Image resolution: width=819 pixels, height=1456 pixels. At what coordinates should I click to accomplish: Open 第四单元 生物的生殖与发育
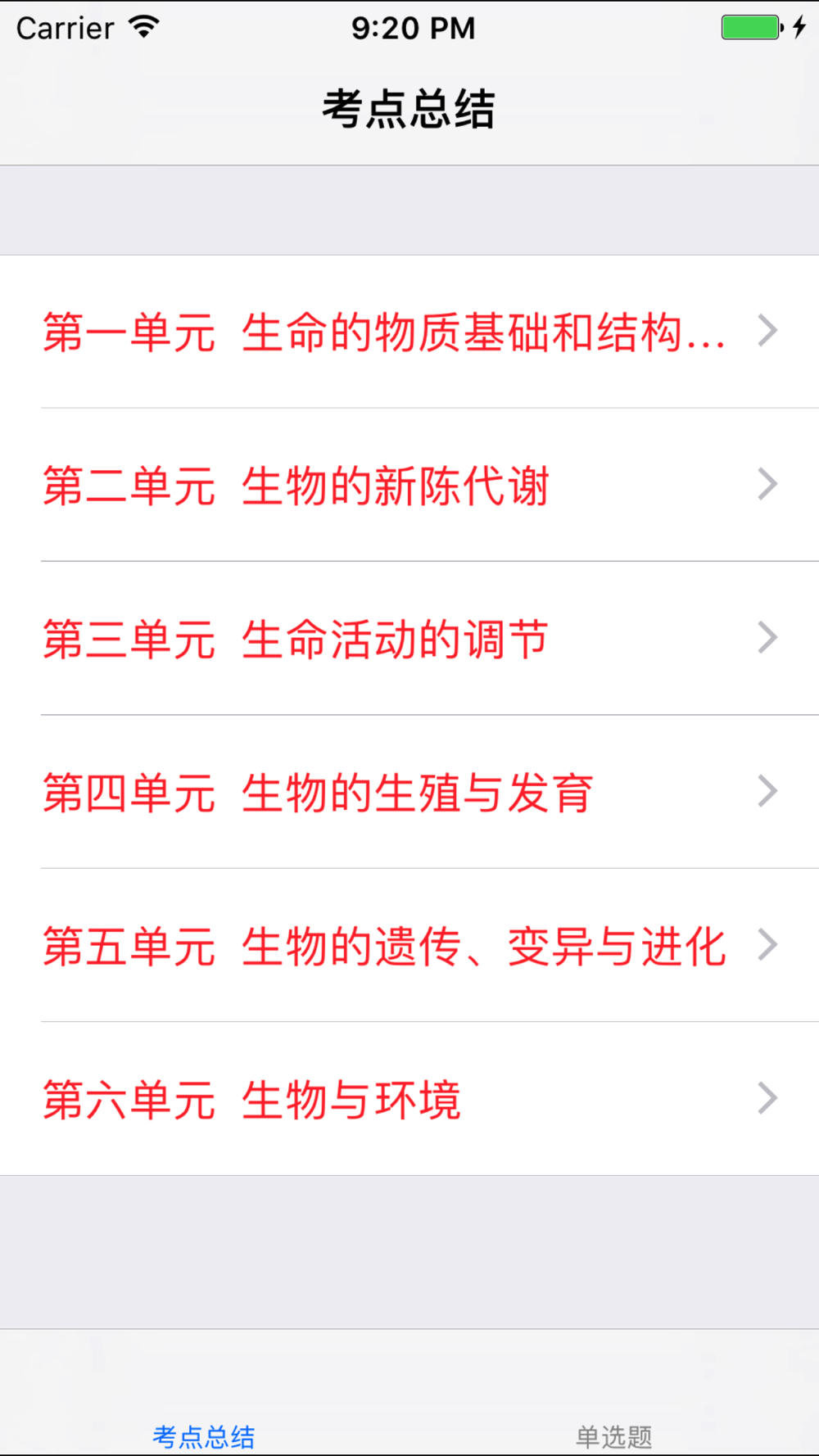(409, 792)
